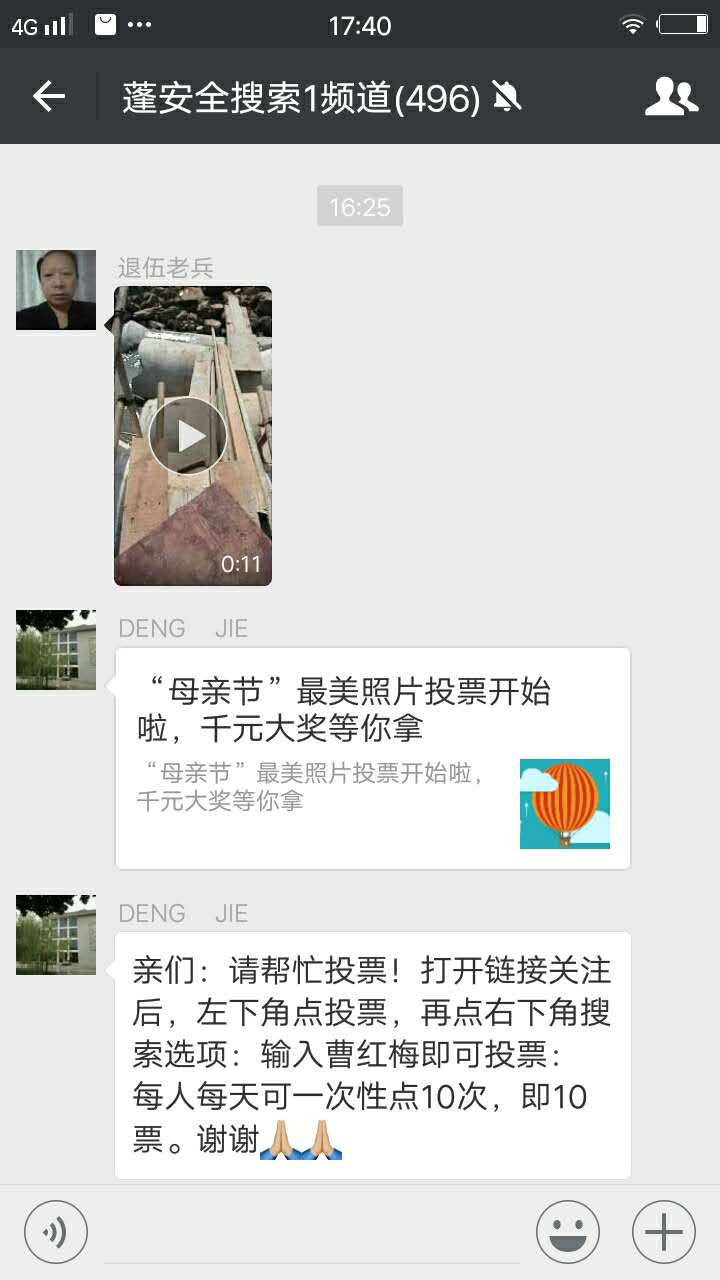
Task: Open the emoji sticker panel
Action: [568, 1232]
